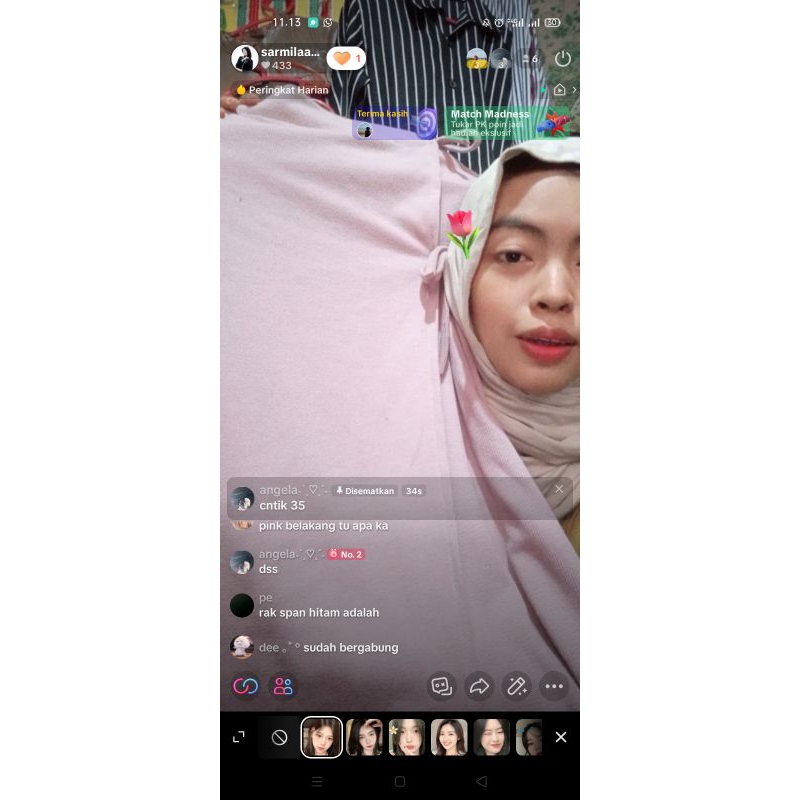Open the Match Madness banner
This screenshot has width=800, height=800.
[x=508, y=122]
